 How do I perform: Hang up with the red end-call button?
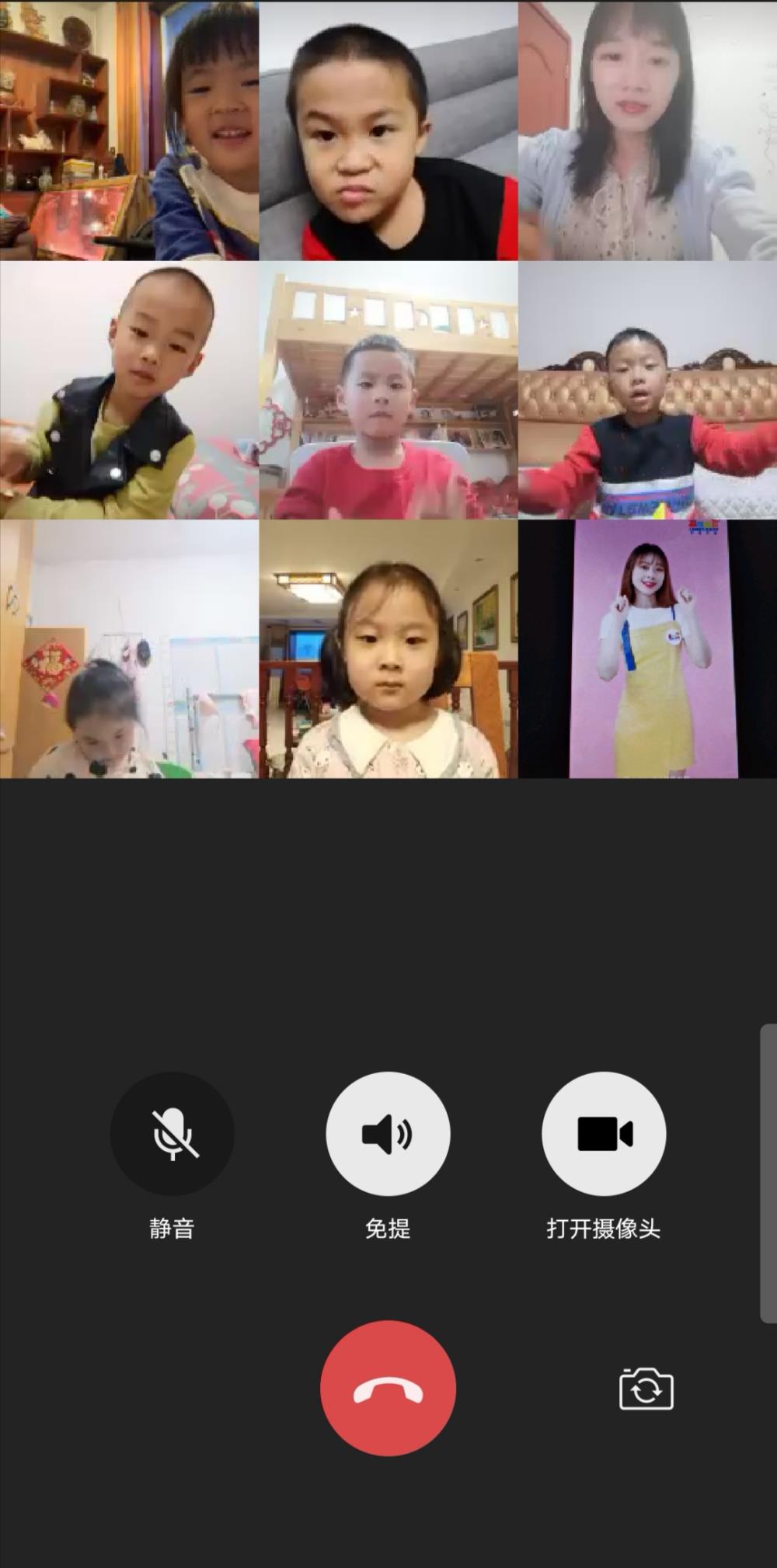coord(388,1388)
